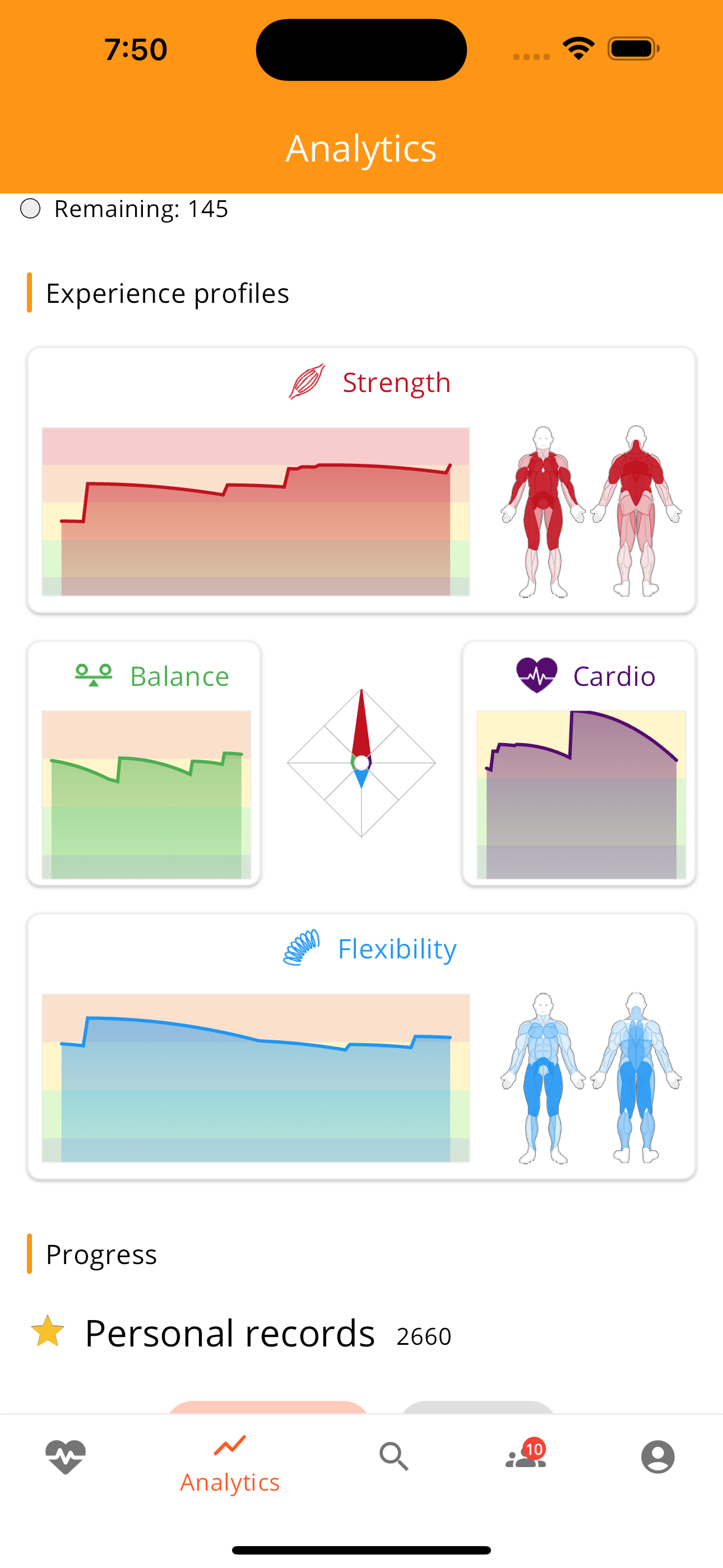Screen dimensions: 723x1568
Task: Select the Remaining: 145 radio option
Action: pos(31,209)
